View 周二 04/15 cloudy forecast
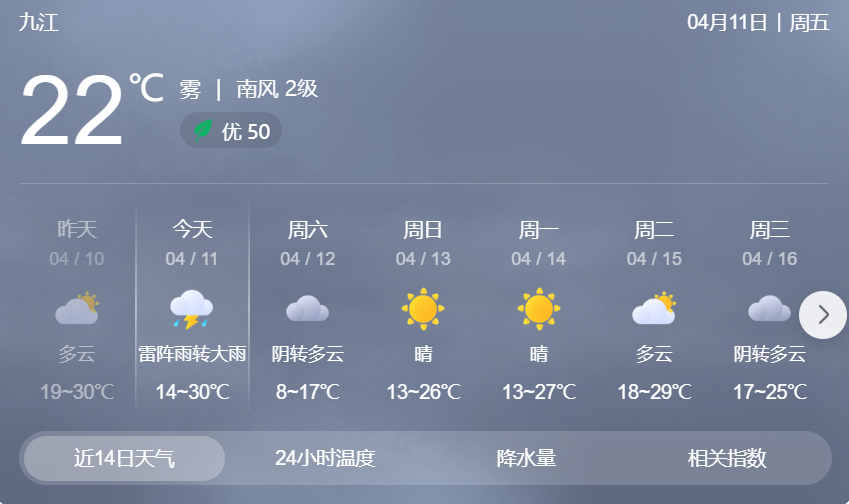Image resolution: width=849 pixels, height=504 pixels. click(x=654, y=310)
